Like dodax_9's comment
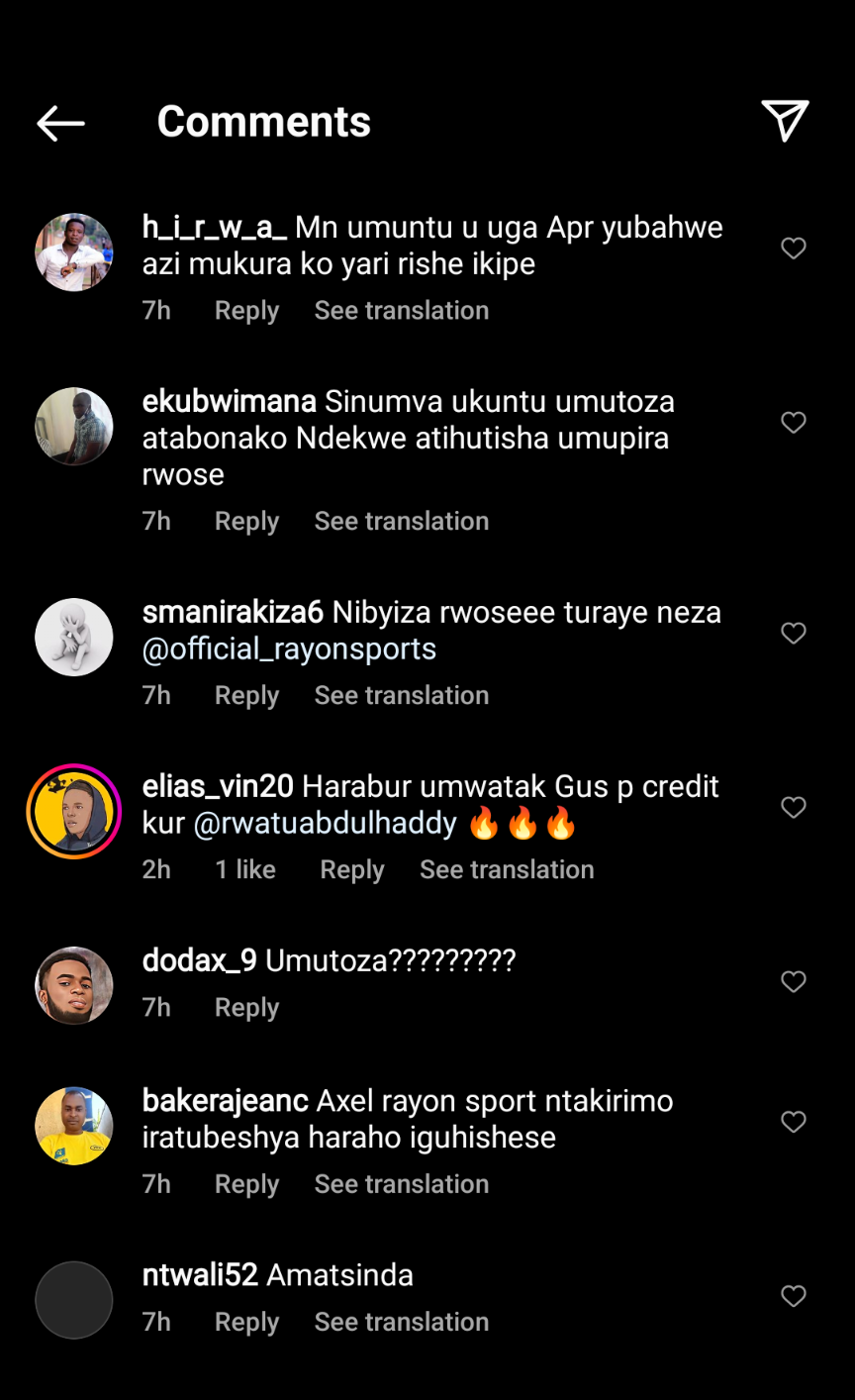 [x=794, y=981]
